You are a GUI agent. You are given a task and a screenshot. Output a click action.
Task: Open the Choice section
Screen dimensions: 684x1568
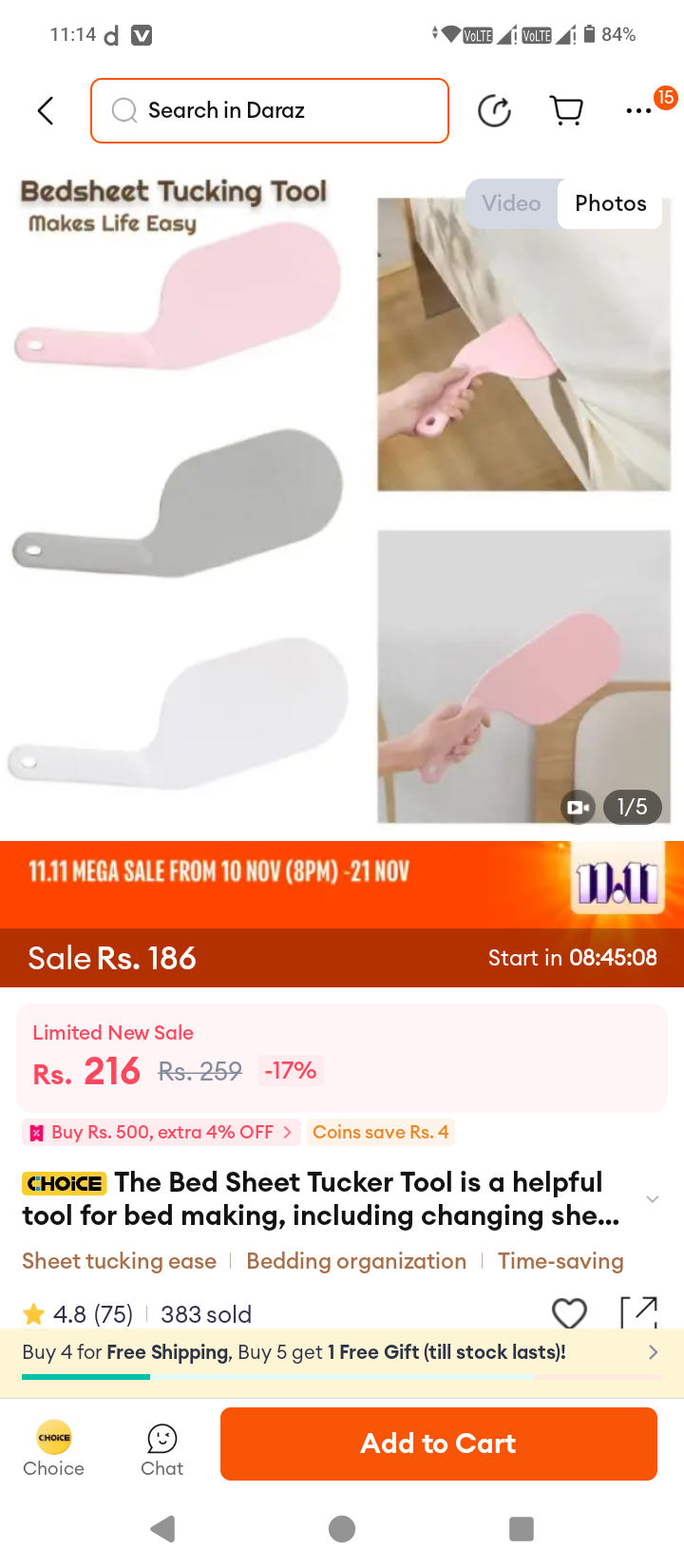[x=54, y=1449]
